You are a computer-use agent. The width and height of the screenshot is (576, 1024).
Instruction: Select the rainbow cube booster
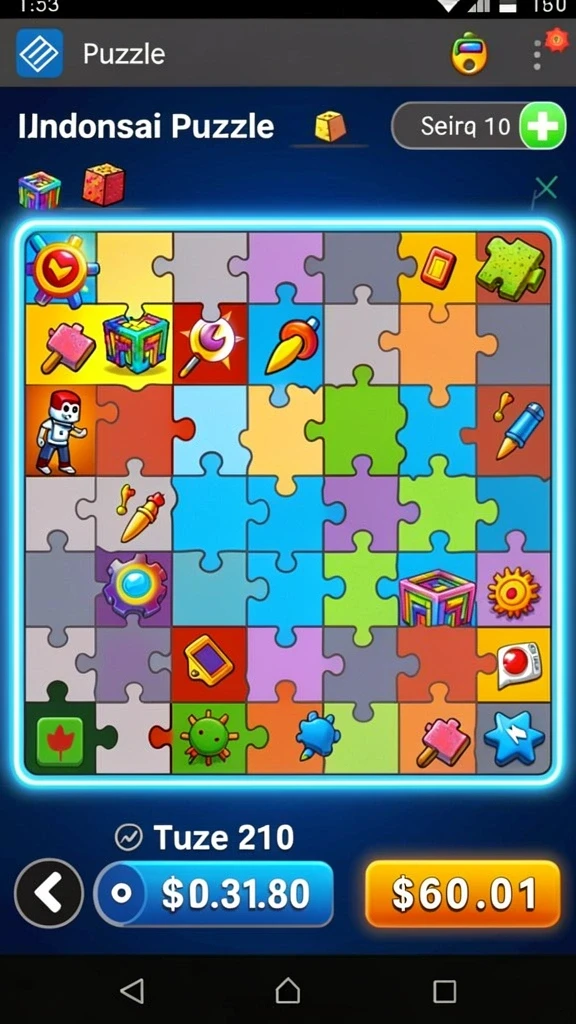coord(39,189)
